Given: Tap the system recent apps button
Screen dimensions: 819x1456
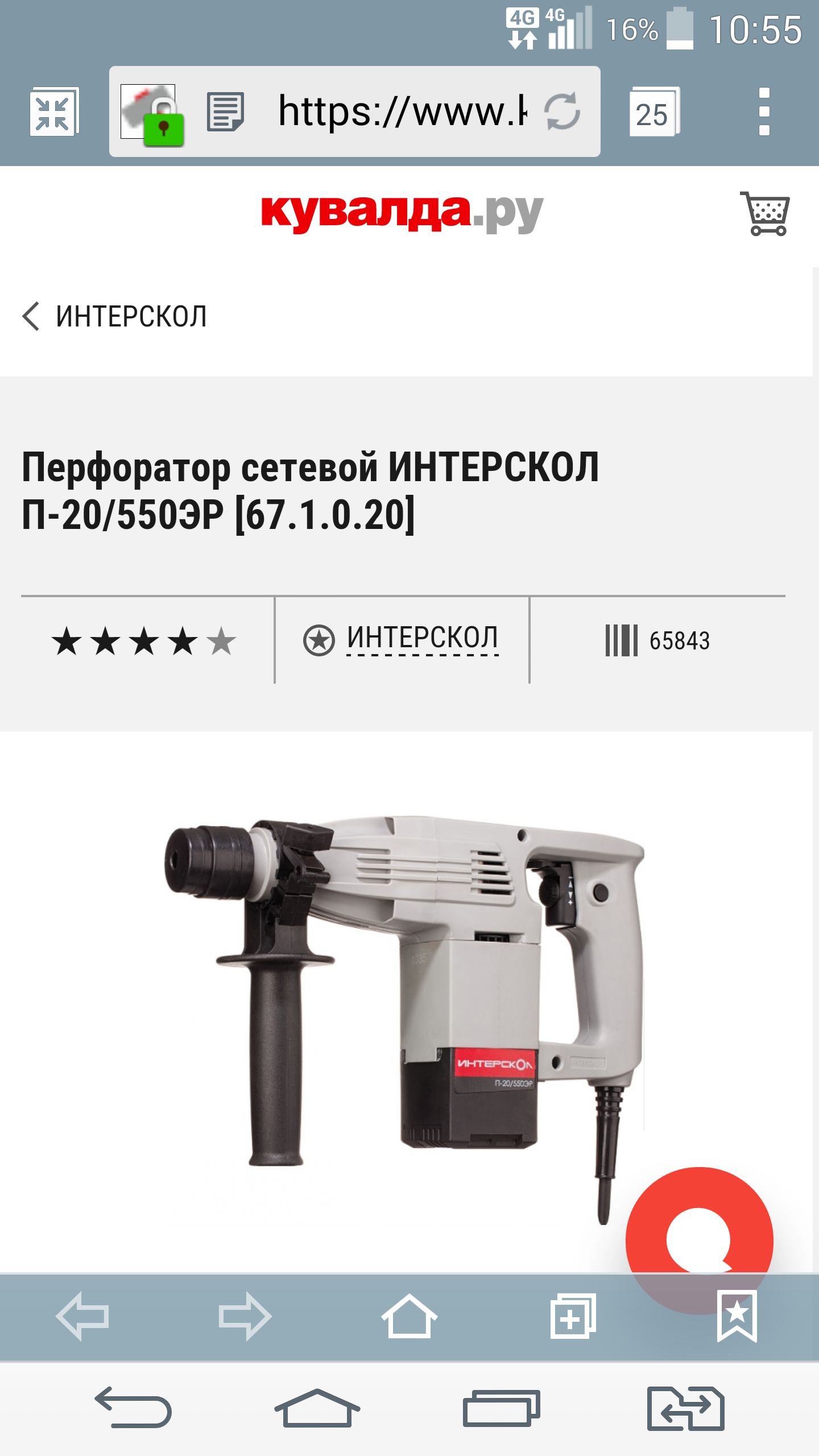Looking at the screenshot, I should coord(501,1409).
